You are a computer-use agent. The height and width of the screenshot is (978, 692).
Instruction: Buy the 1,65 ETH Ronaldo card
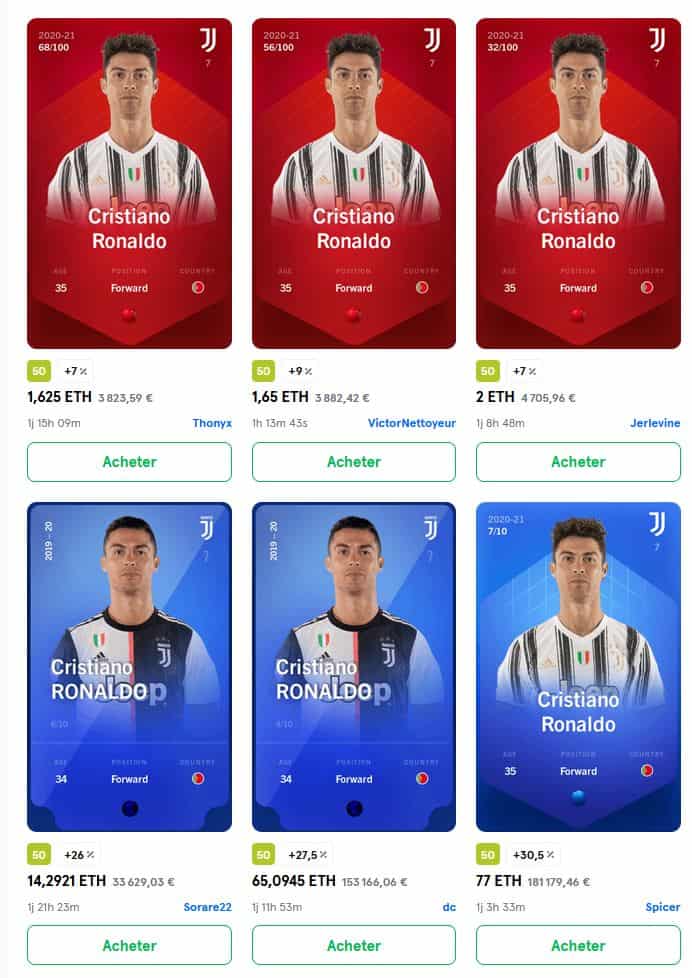point(354,462)
